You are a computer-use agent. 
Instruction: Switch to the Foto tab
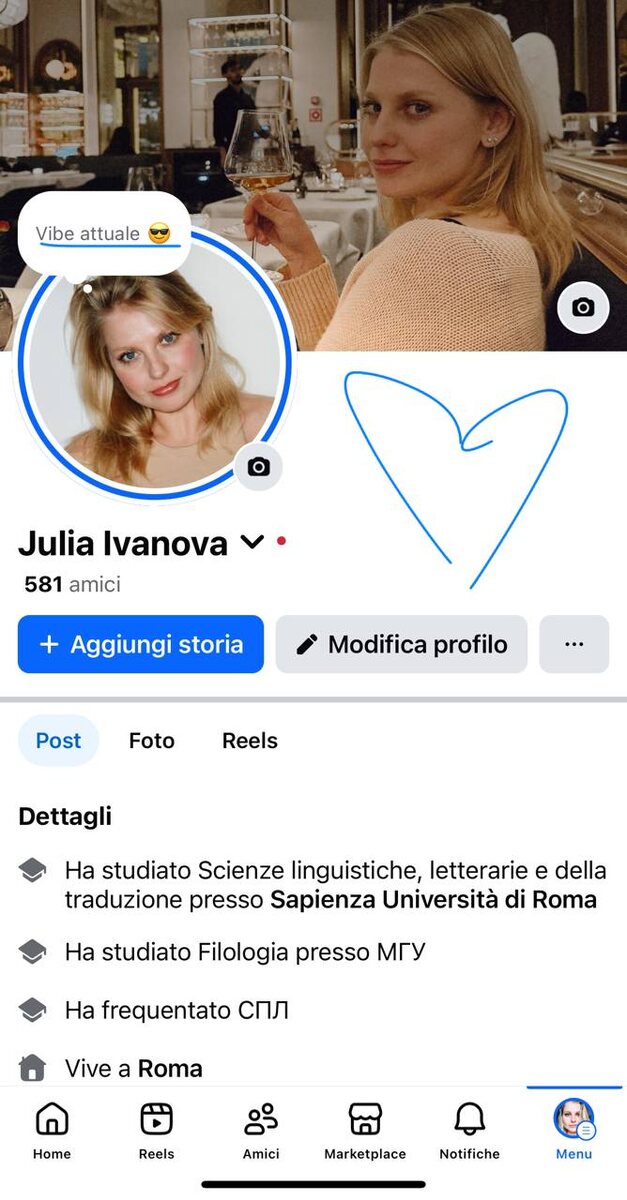152,741
